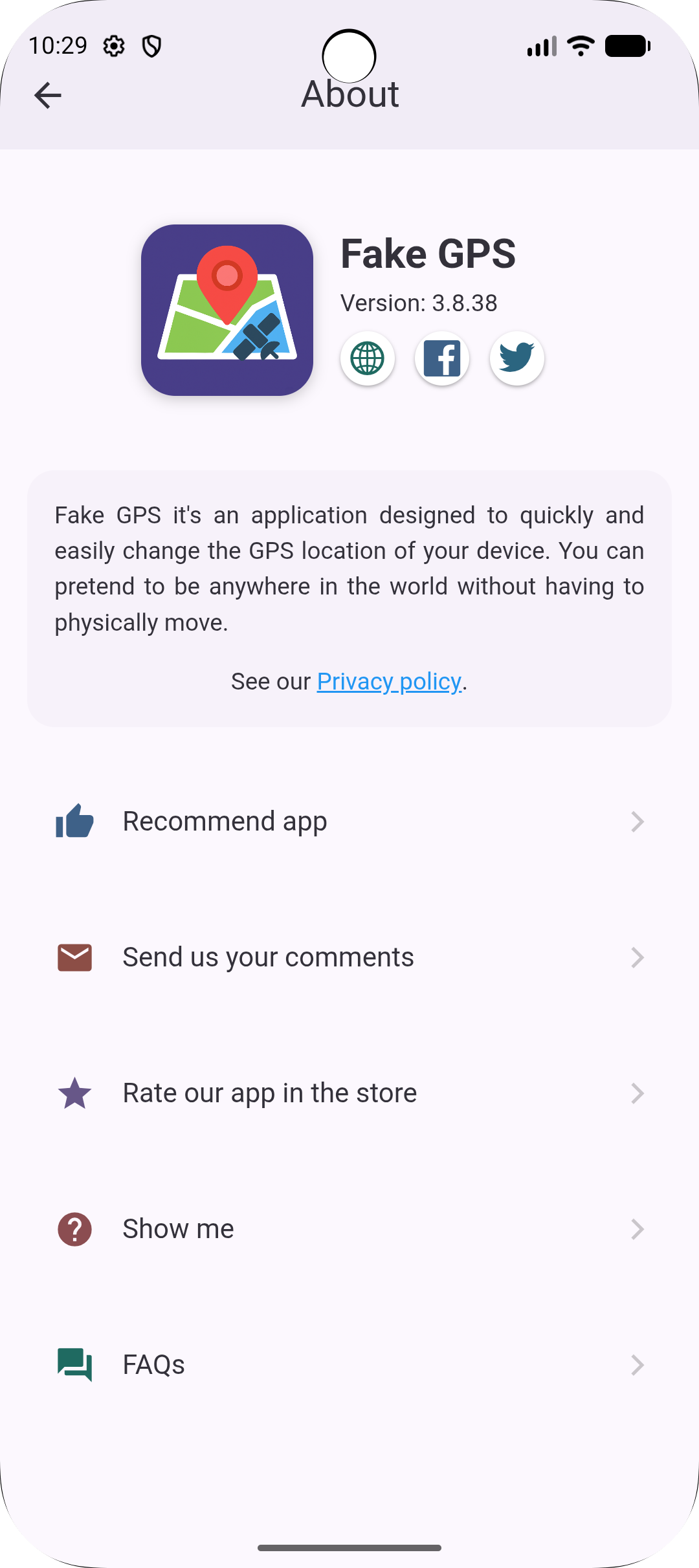
Task: Open the website globe icon
Action: pos(368,358)
